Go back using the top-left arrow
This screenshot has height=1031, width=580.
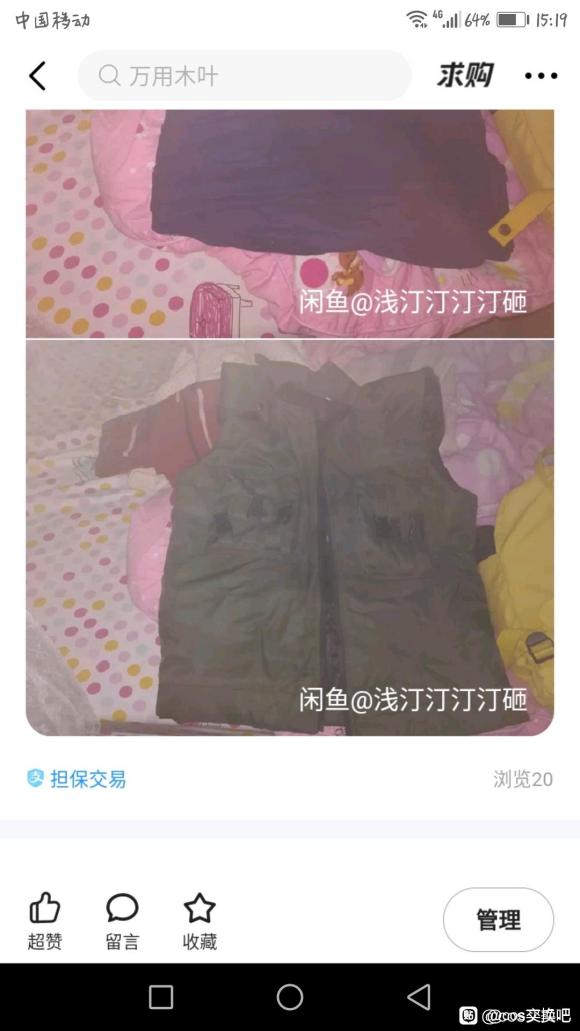[37, 76]
